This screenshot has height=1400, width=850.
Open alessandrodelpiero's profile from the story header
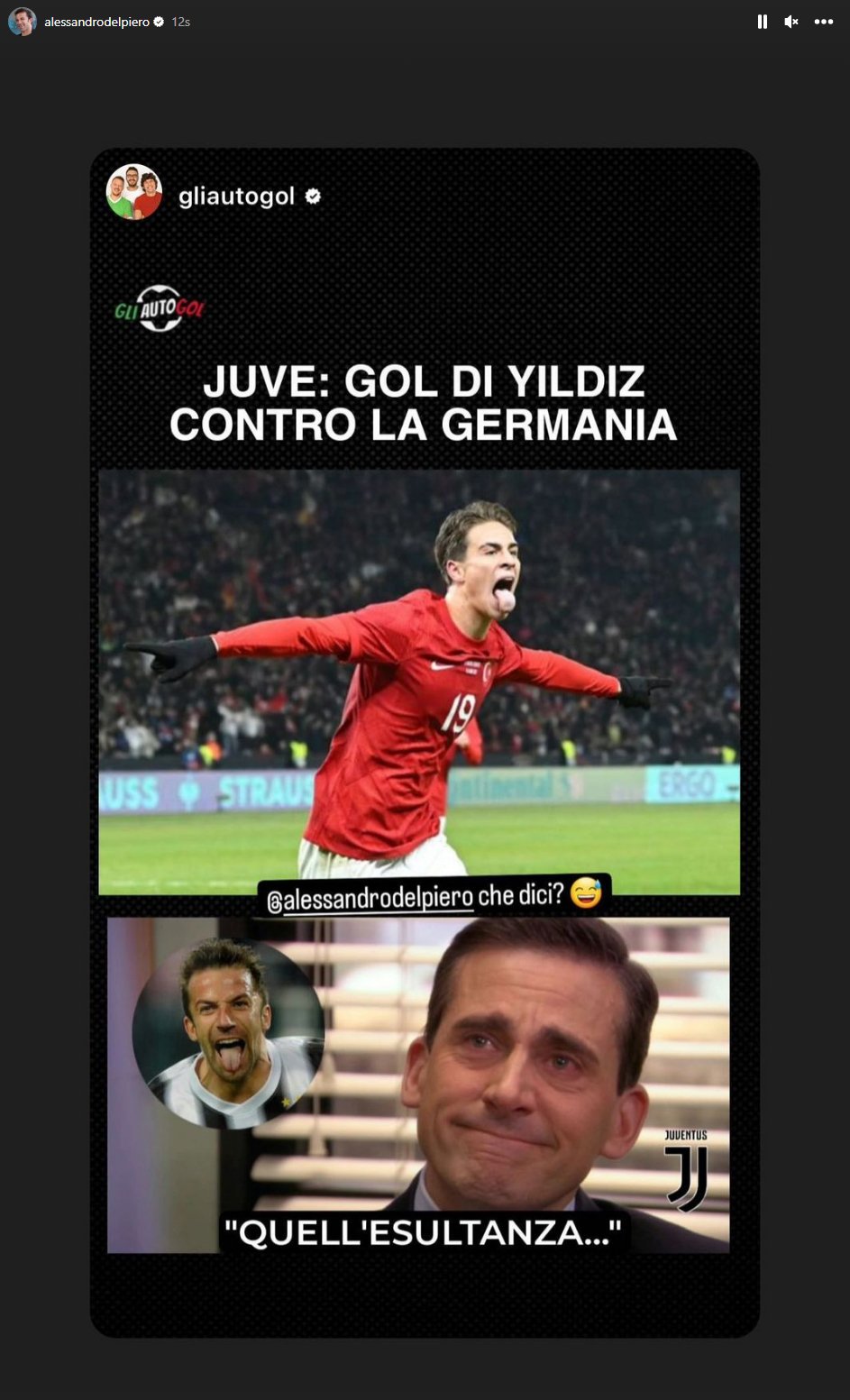click(96, 22)
